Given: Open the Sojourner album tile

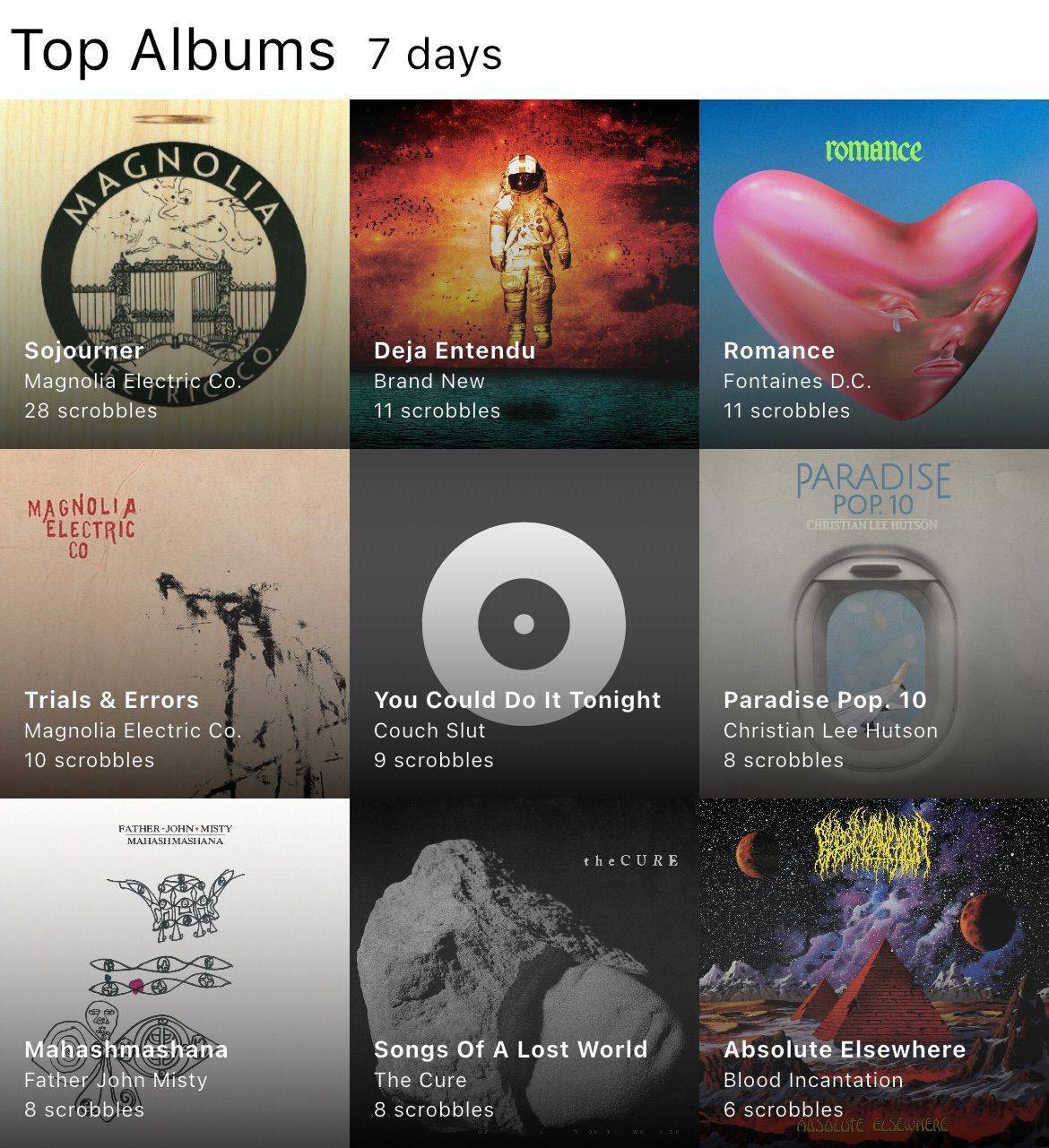Looking at the screenshot, I should 174,273.
